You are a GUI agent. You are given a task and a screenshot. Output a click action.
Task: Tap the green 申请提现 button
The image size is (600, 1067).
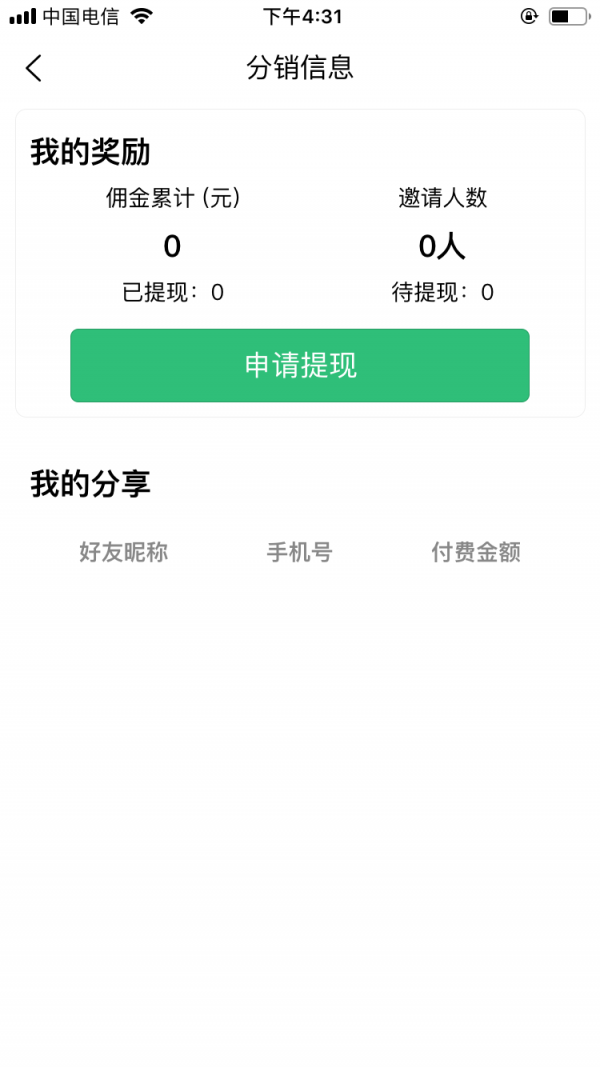[x=300, y=366]
